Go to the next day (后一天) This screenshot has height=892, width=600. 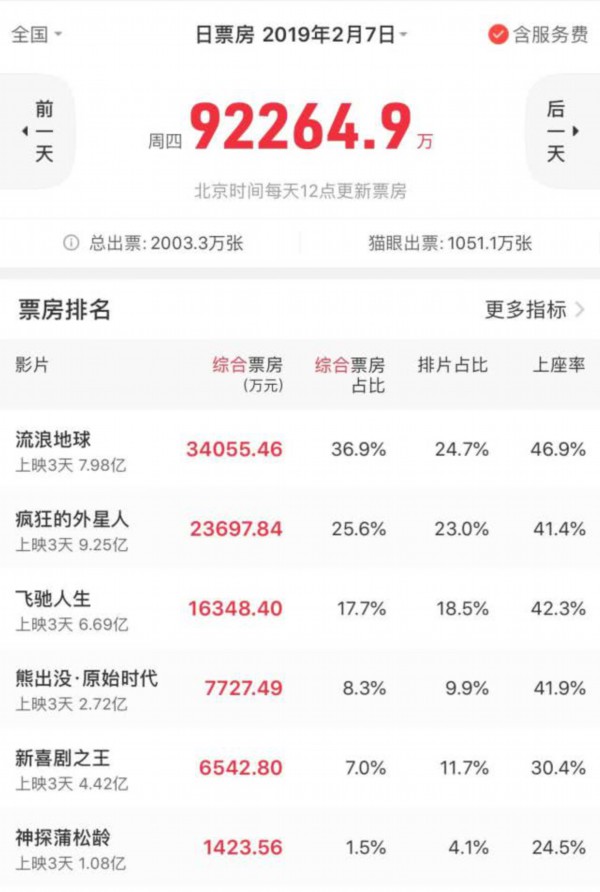[x=560, y=131]
